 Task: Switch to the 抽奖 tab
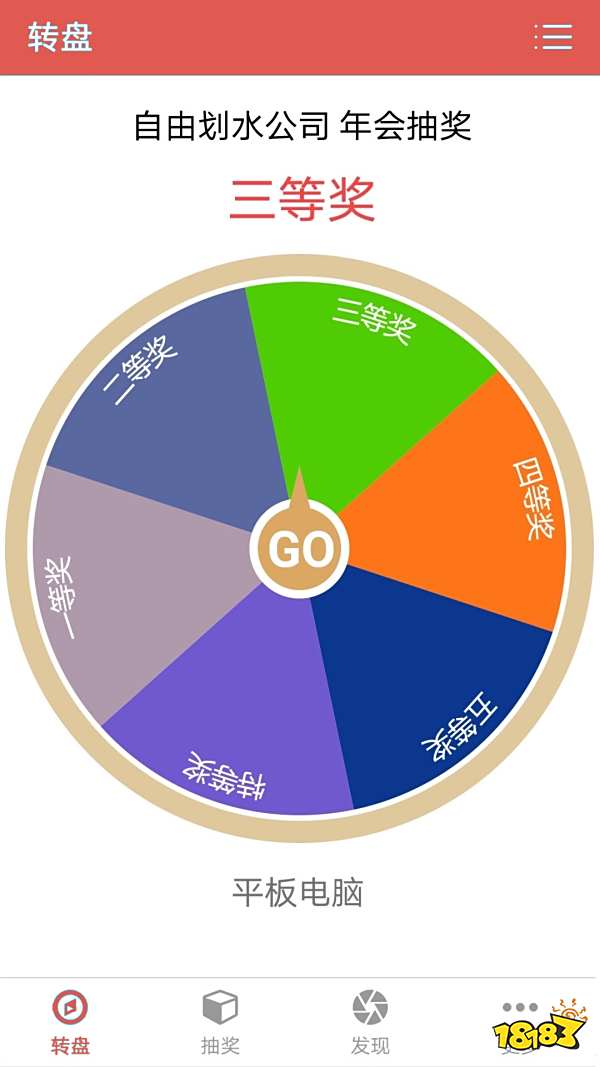(220, 1022)
